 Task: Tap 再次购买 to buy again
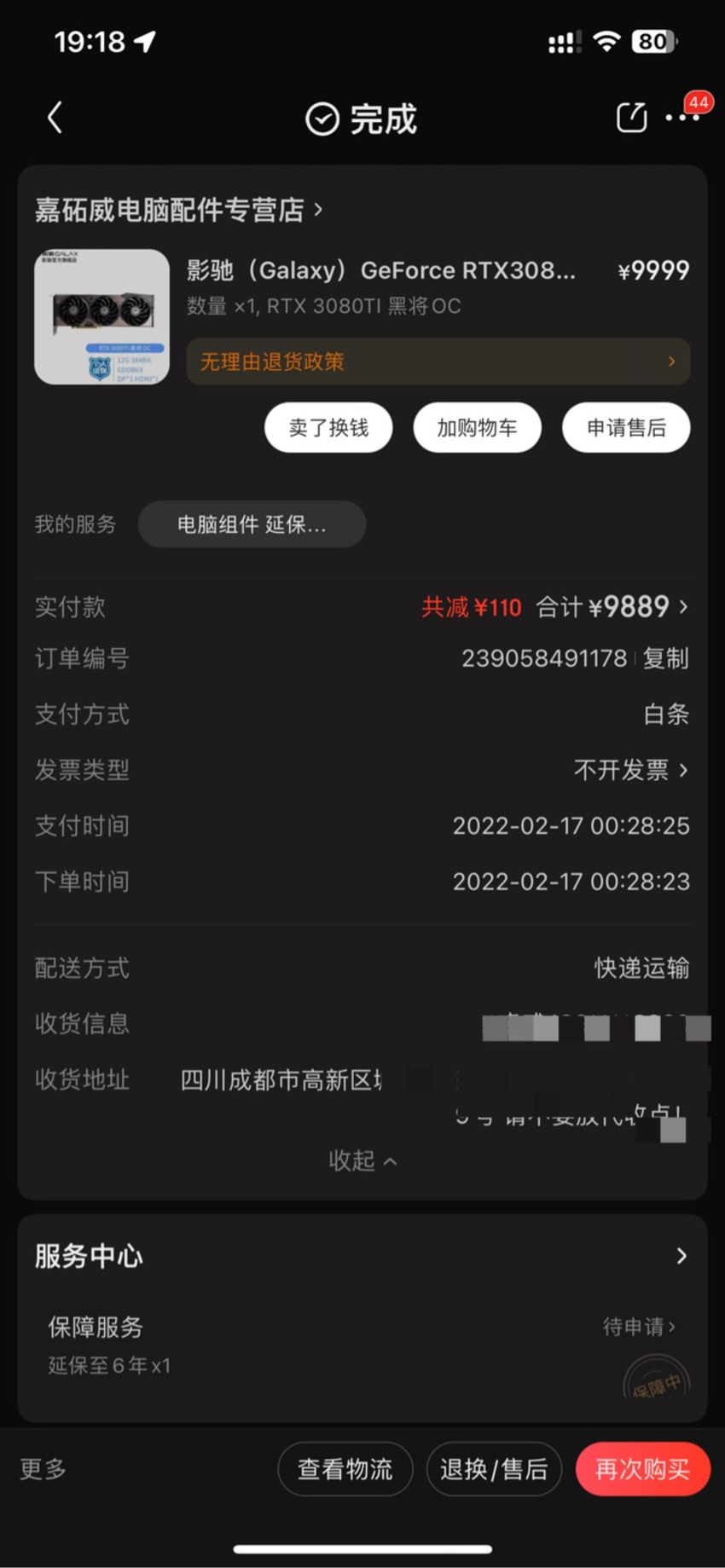click(642, 1468)
